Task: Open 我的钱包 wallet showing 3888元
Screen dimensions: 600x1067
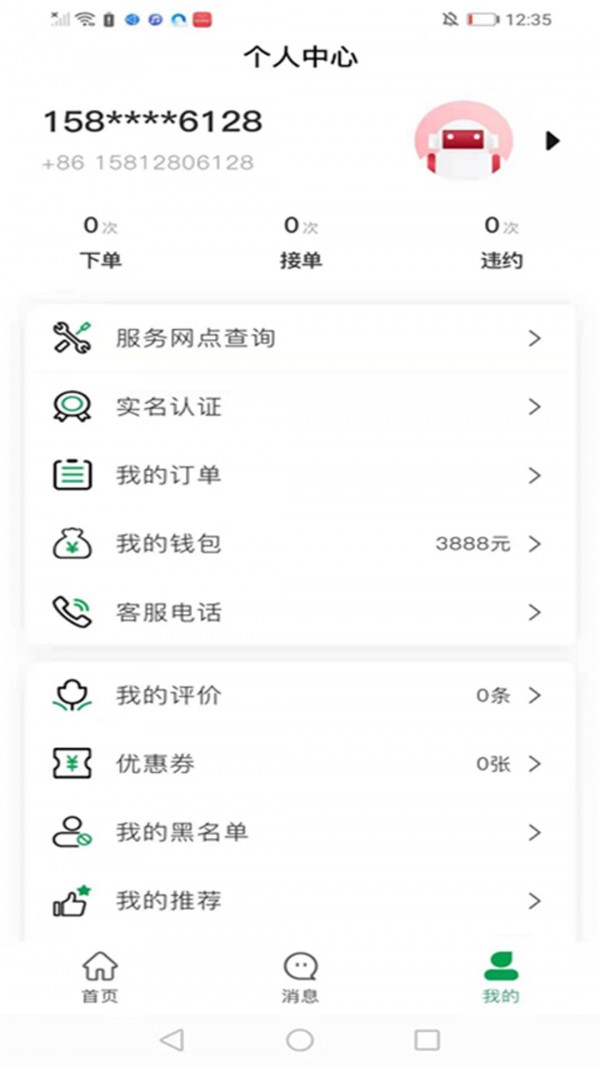Action: 300,544
